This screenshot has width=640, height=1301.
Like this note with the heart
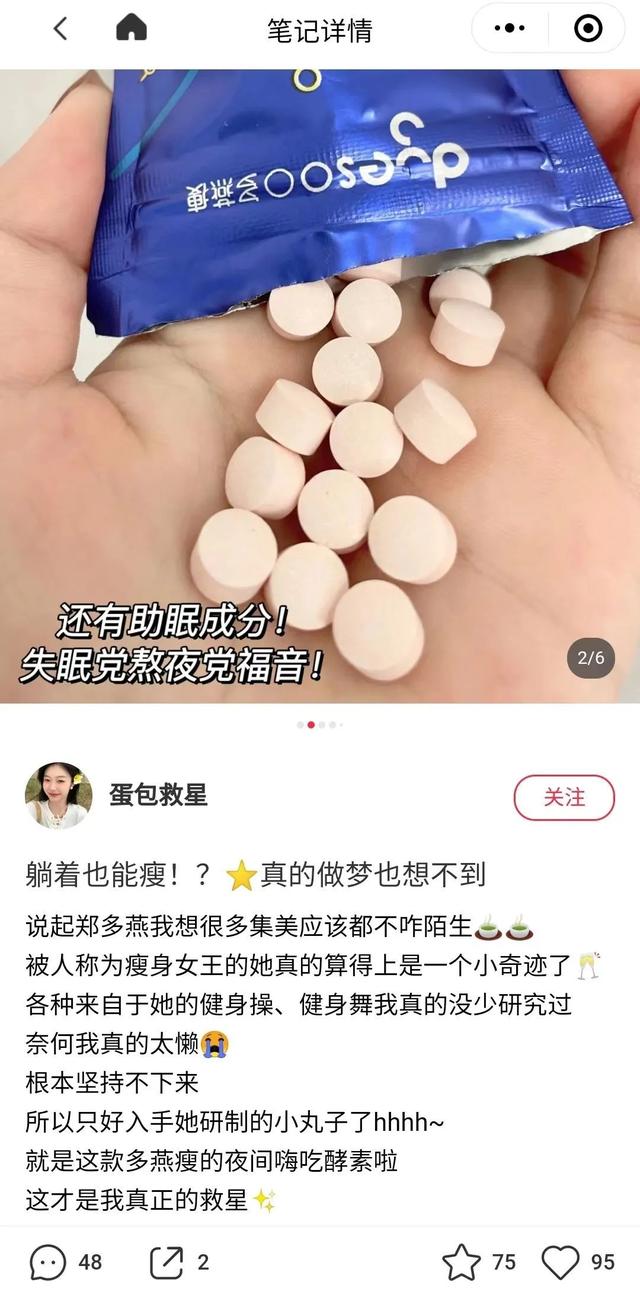[578, 1263]
